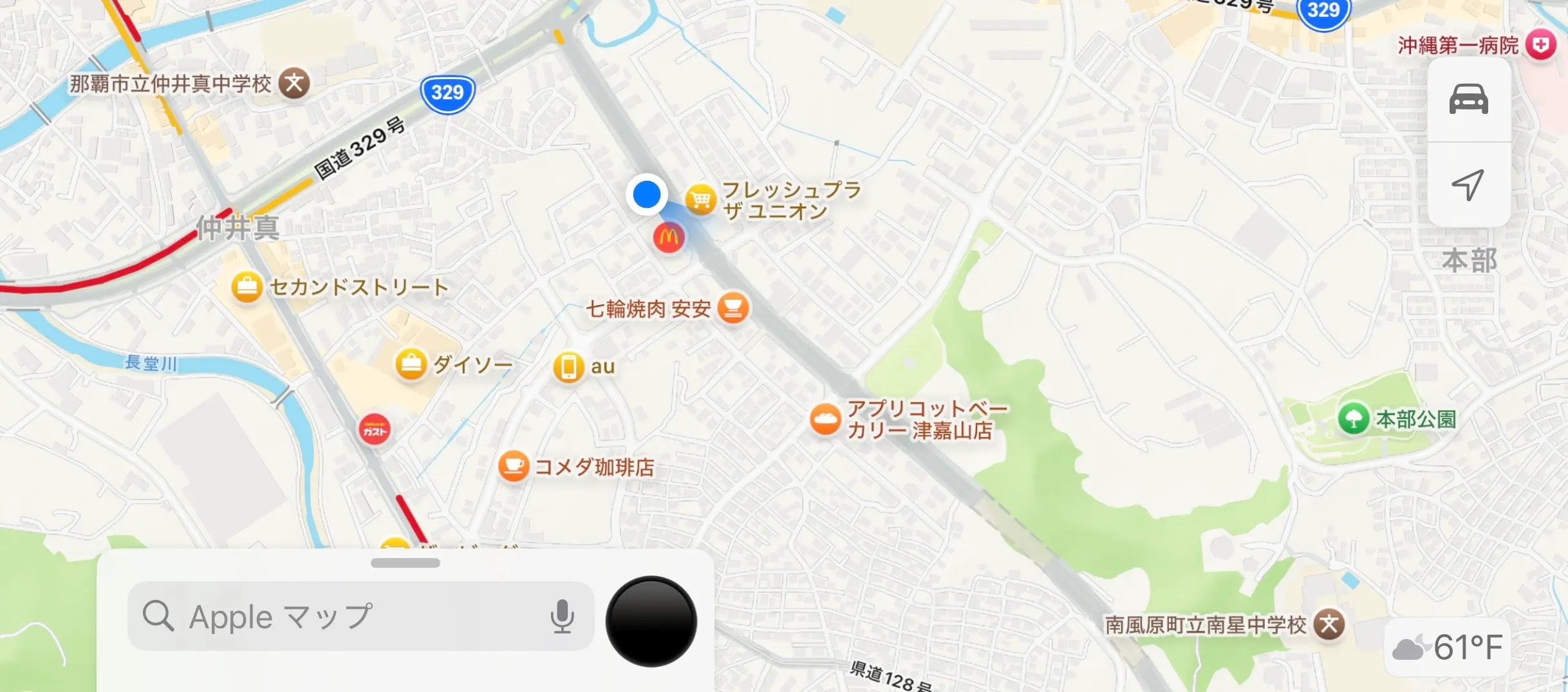Open the au store pin
1568x692 pixels.
pyautogui.click(x=568, y=367)
